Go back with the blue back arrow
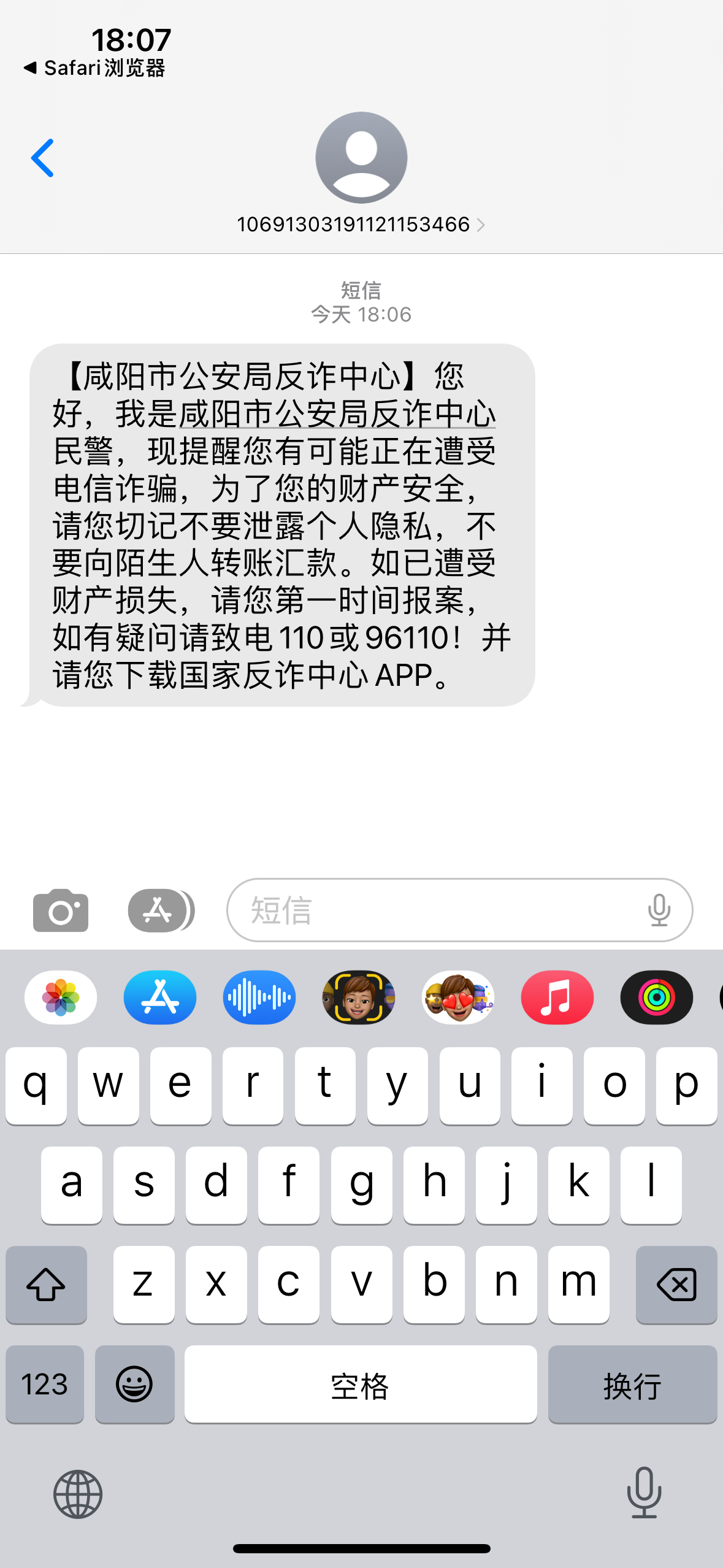This screenshot has width=723, height=1568. (x=43, y=158)
